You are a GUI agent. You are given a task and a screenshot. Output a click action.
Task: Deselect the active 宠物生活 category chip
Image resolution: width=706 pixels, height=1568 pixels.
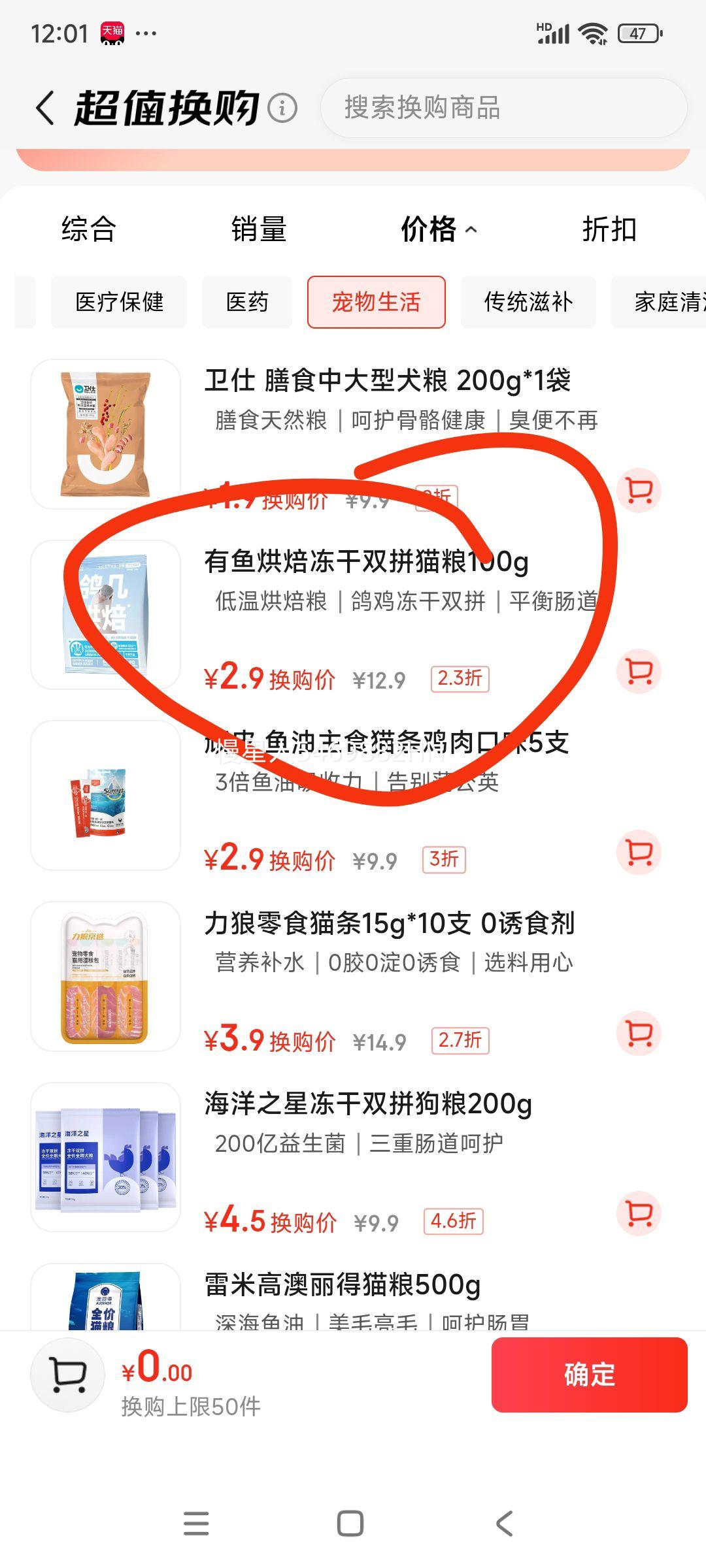(377, 302)
